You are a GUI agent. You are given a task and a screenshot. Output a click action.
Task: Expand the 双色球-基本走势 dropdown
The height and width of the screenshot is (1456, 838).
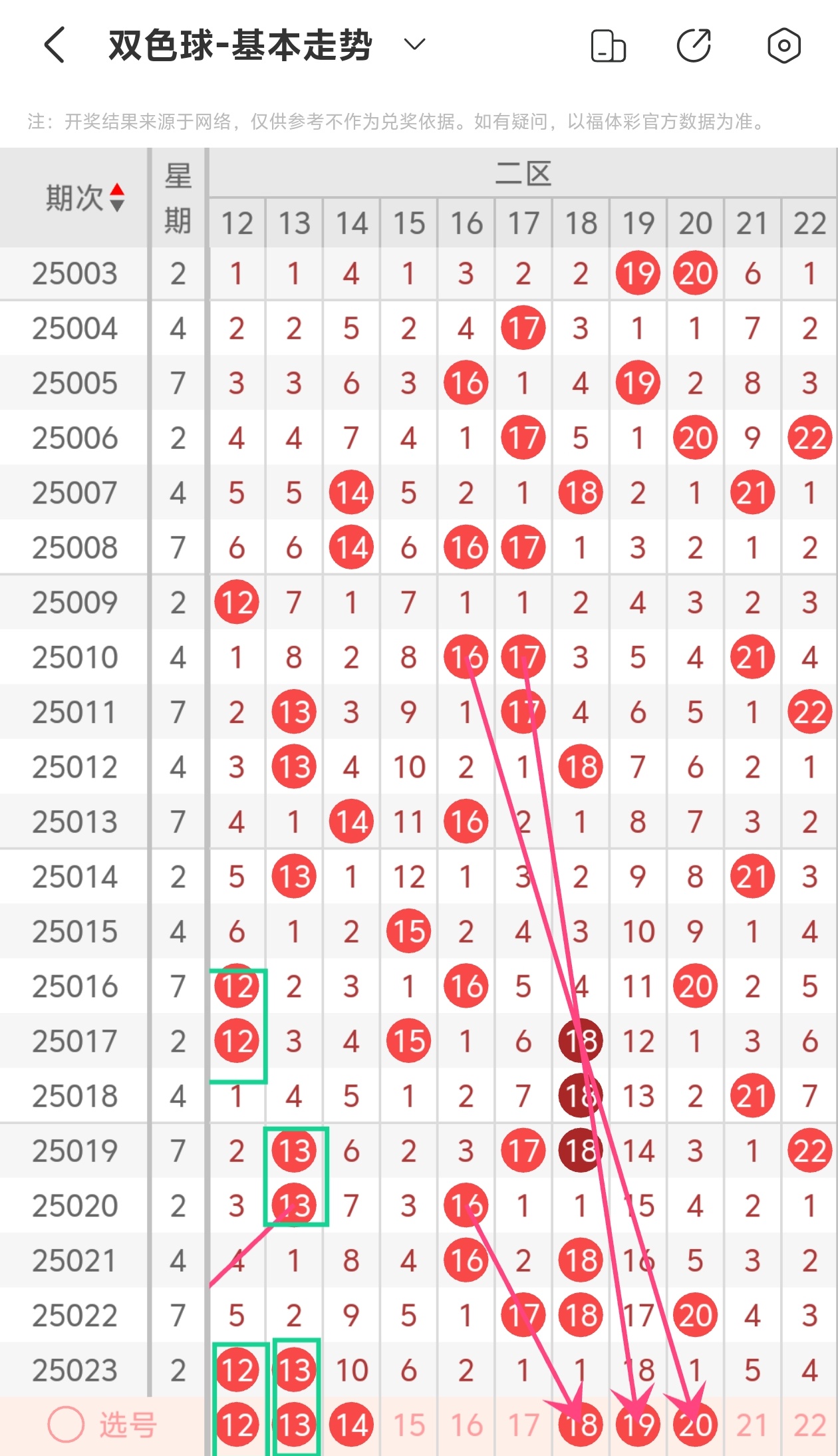(414, 45)
